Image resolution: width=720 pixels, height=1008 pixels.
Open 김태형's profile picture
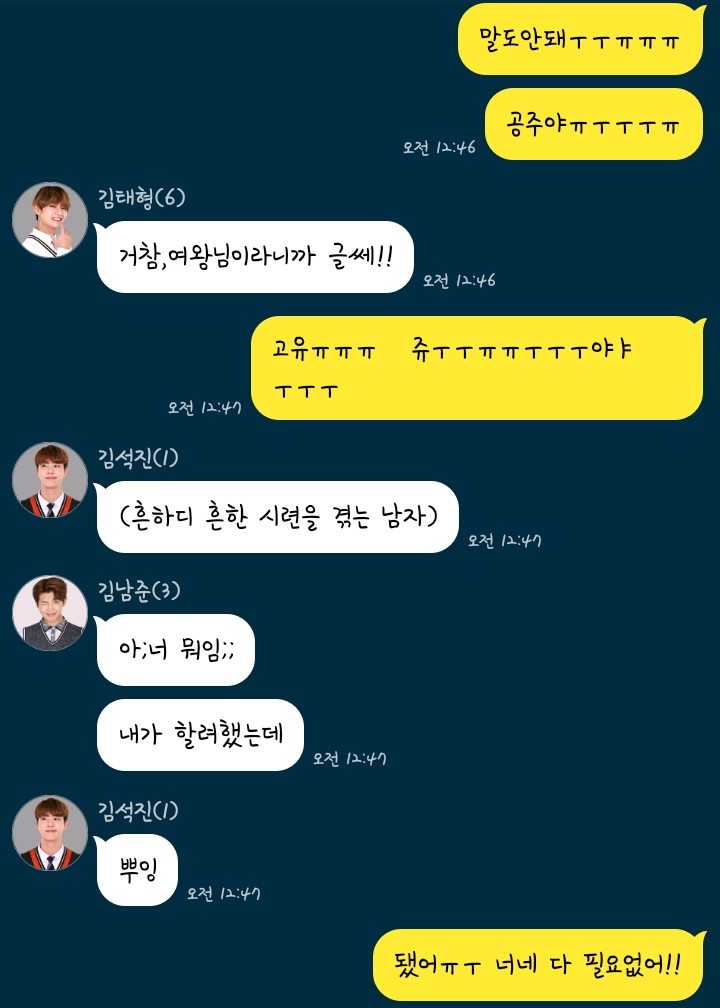[50, 220]
